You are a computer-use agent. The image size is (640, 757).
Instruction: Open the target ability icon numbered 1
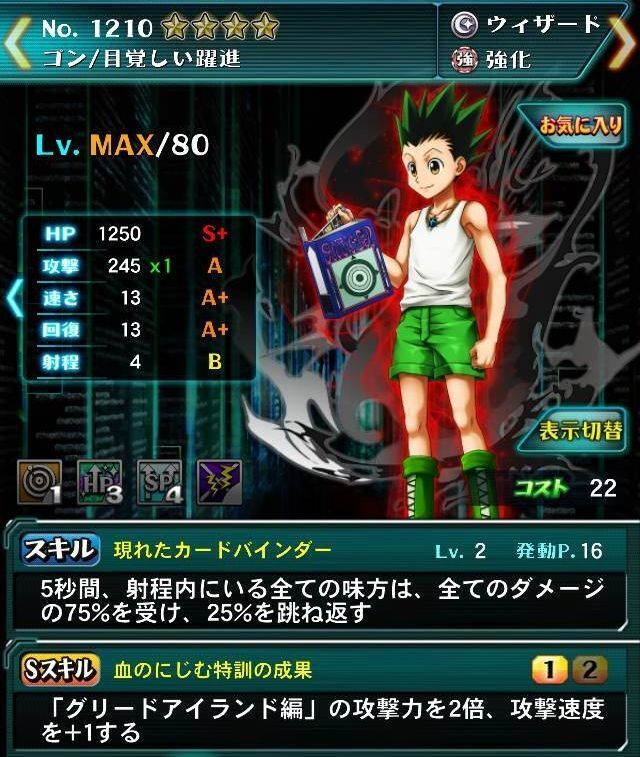tap(38, 482)
